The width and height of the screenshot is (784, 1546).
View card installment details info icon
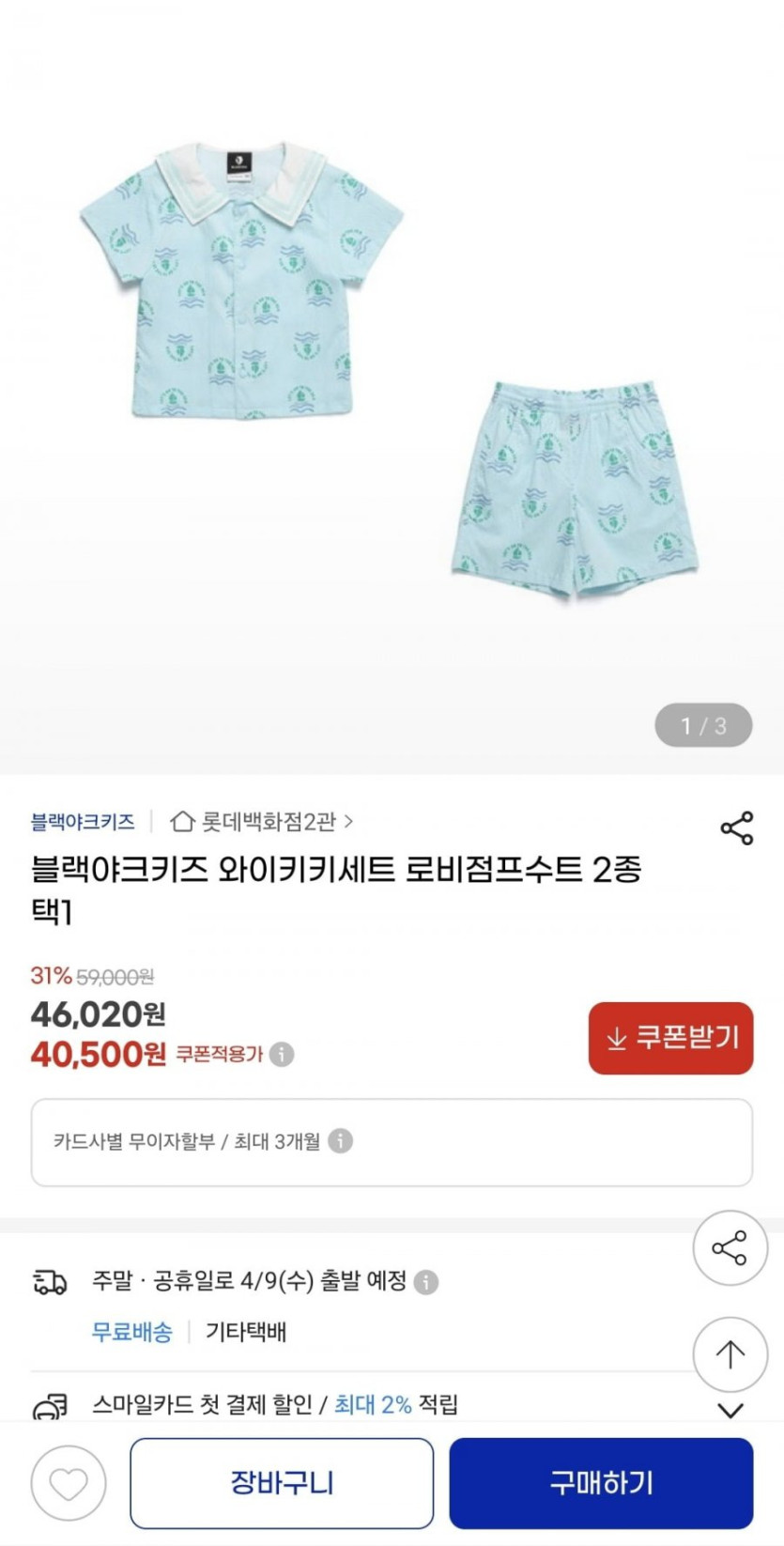(x=340, y=1141)
